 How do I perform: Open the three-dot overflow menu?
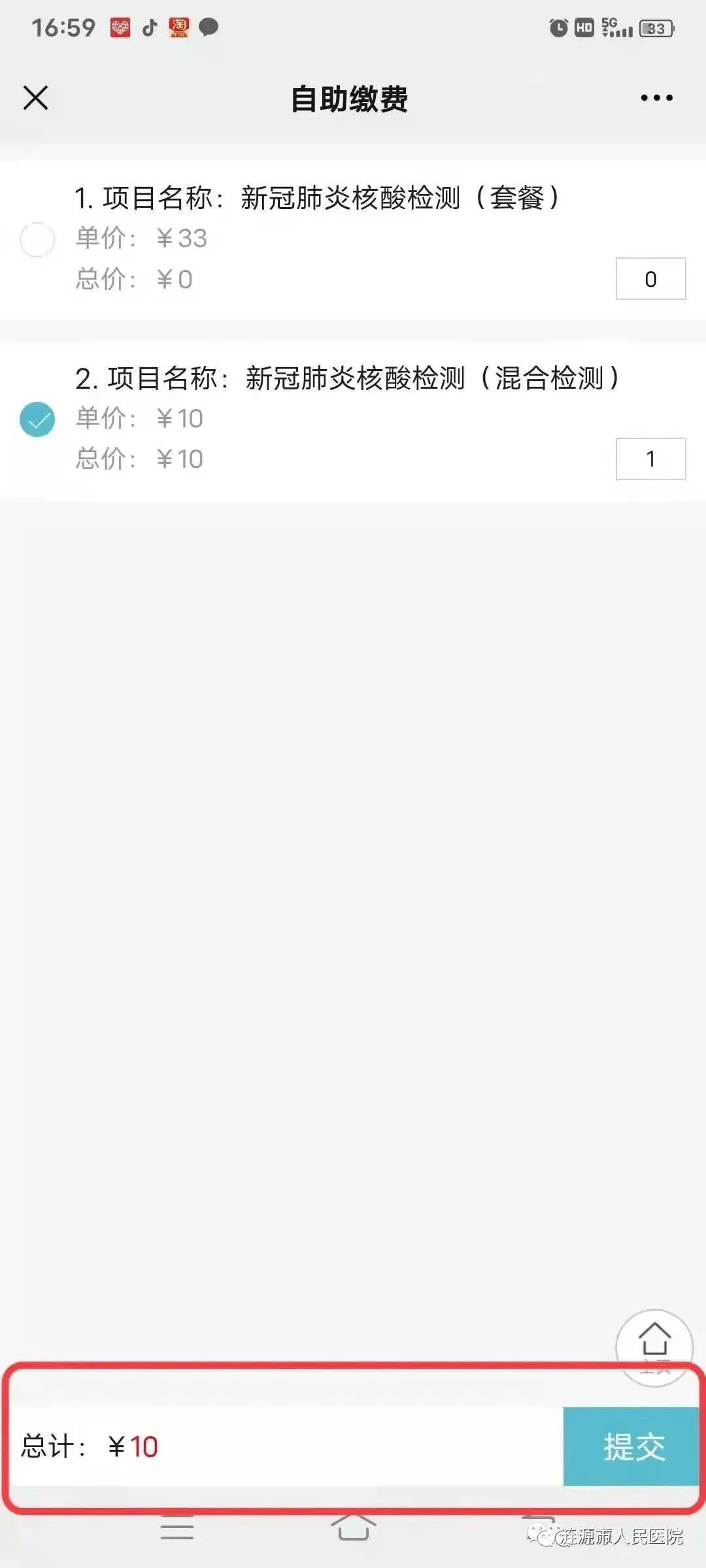(x=656, y=98)
